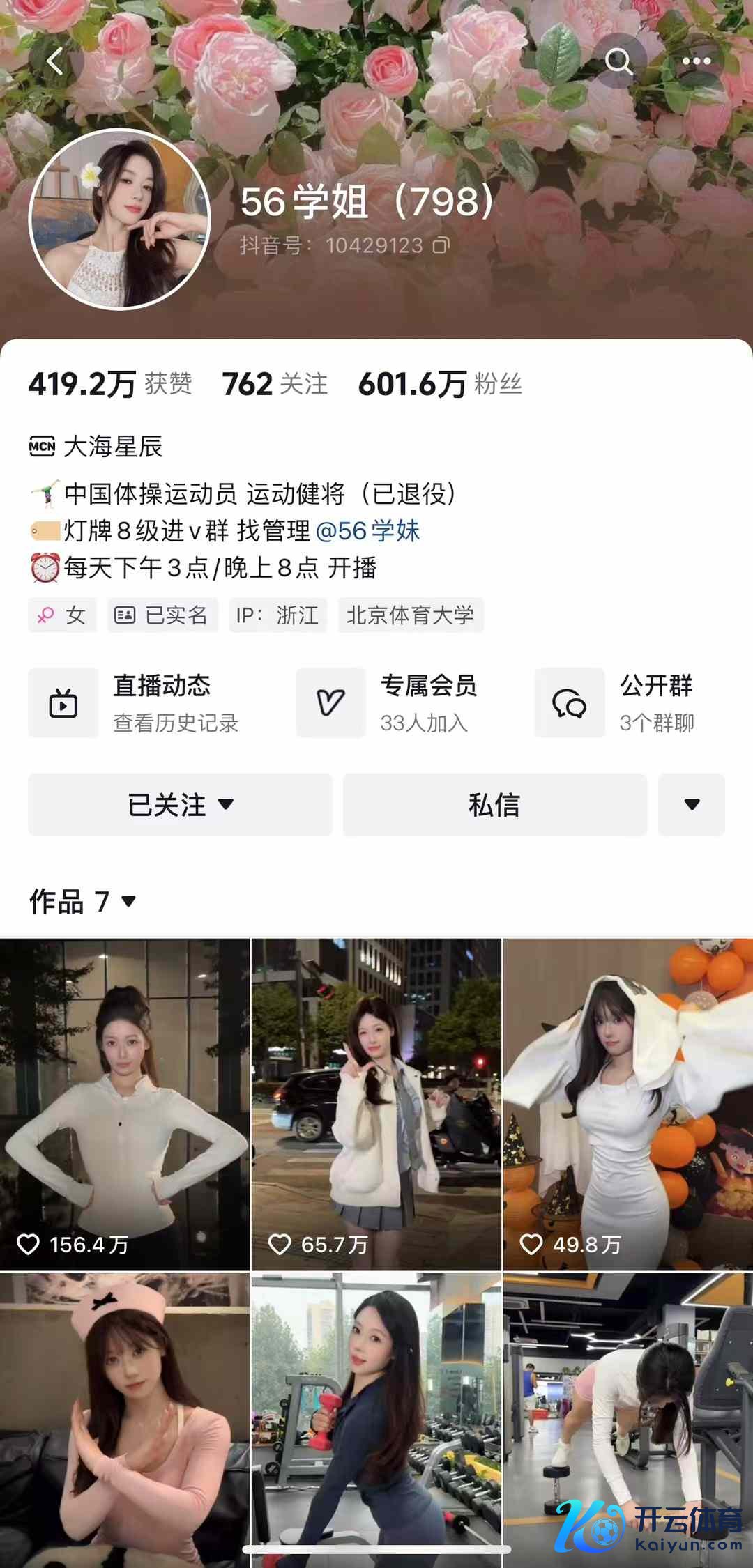Open the three-dot overflow menu
This screenshot has width=753, height=1568.
click(x=696, y=61)
